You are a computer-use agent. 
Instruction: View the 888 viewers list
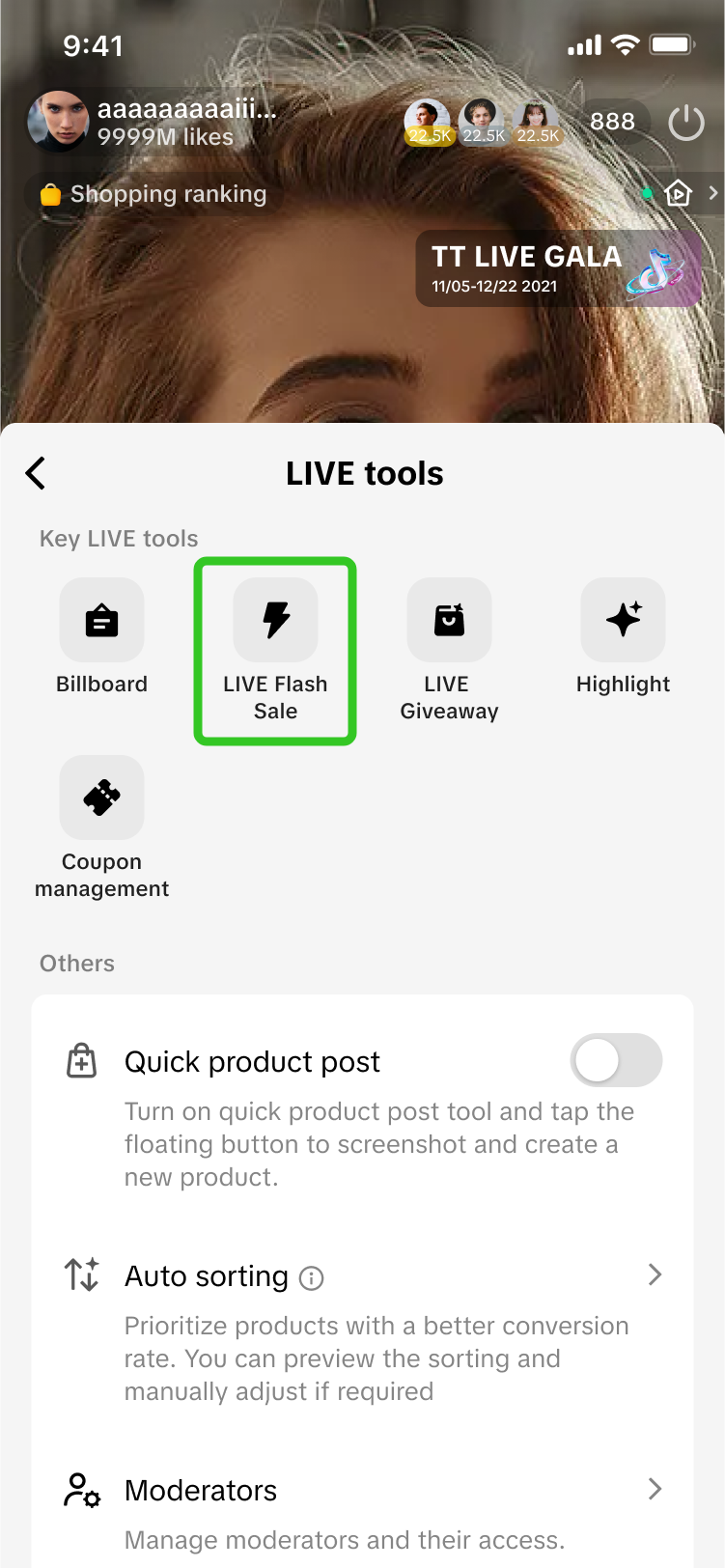612,122
